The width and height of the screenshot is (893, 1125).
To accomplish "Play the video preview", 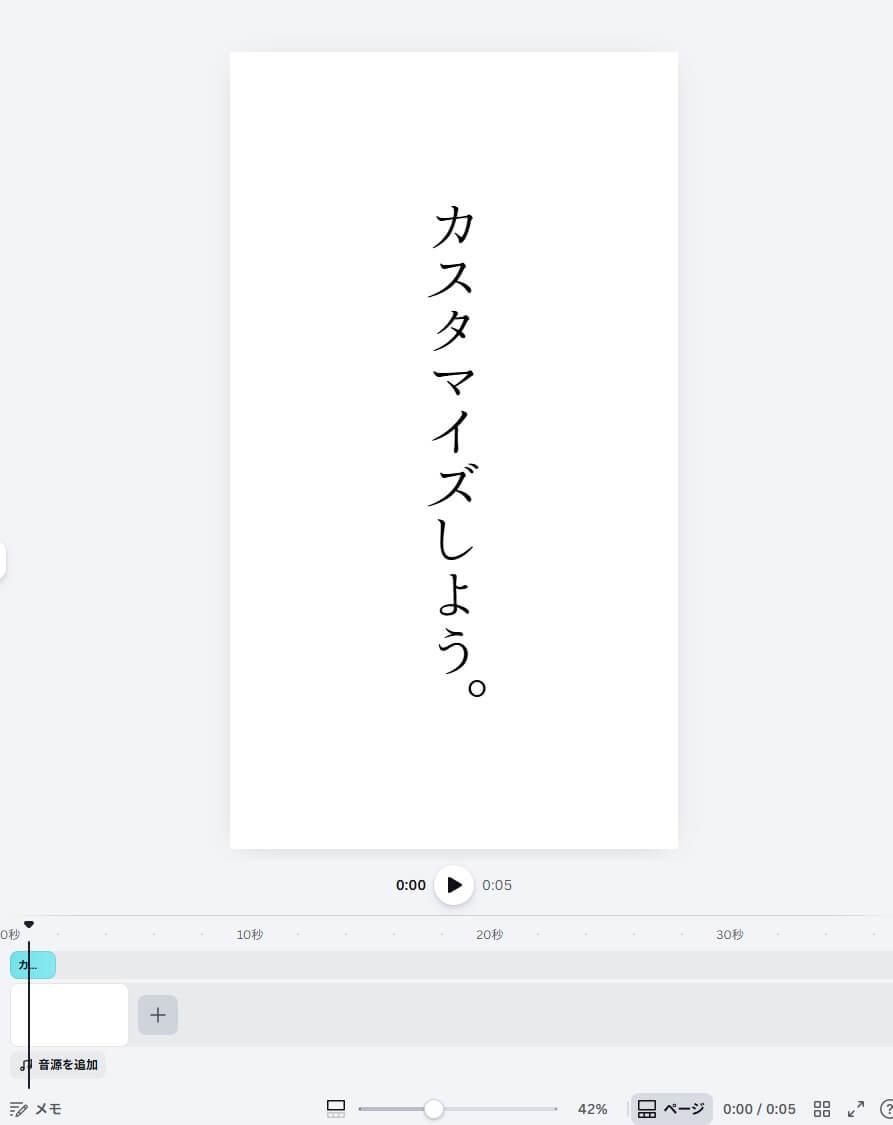I will click(454, 885).
